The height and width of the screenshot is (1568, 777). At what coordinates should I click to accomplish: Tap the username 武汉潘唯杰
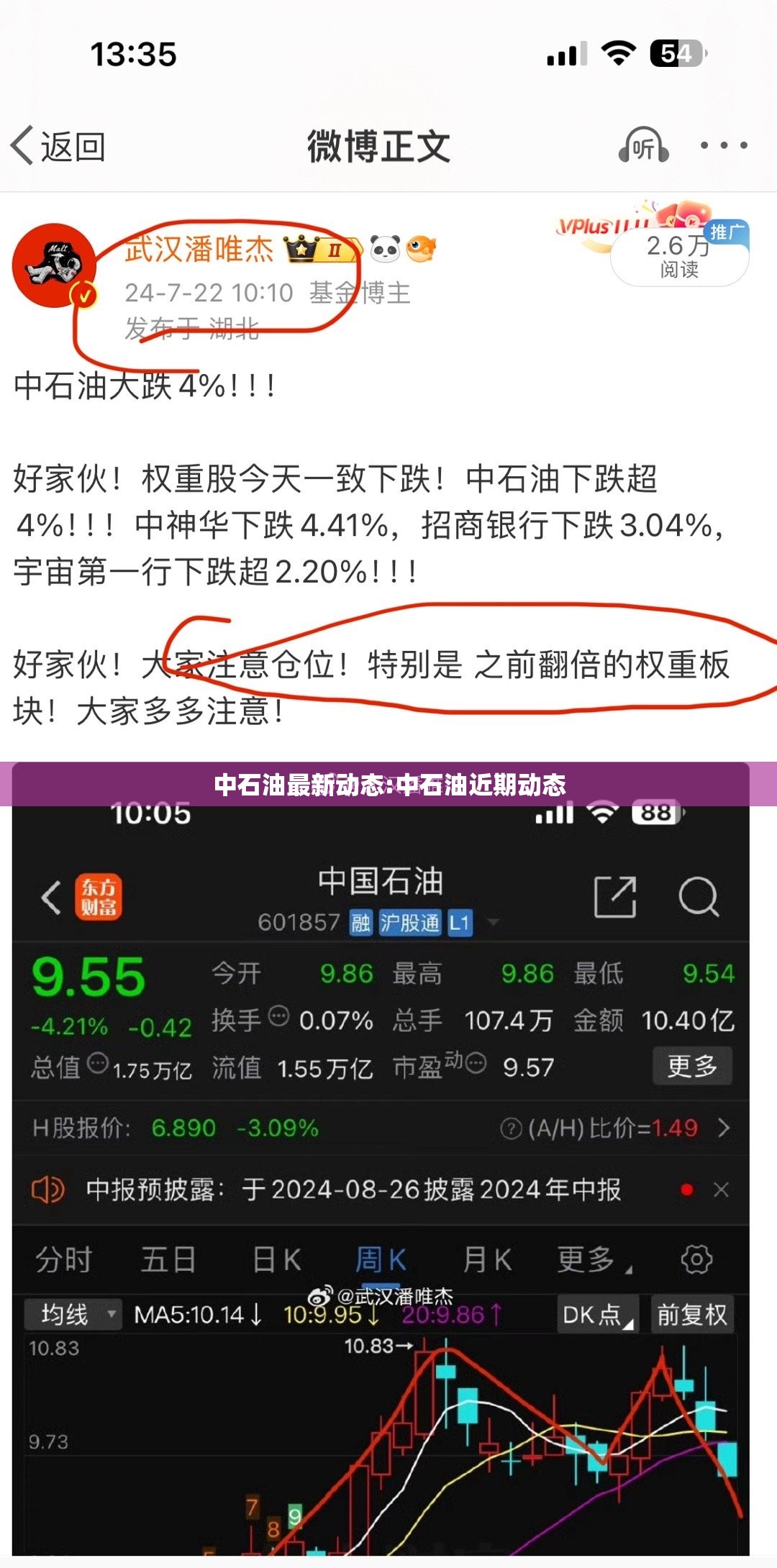point(199,250)
